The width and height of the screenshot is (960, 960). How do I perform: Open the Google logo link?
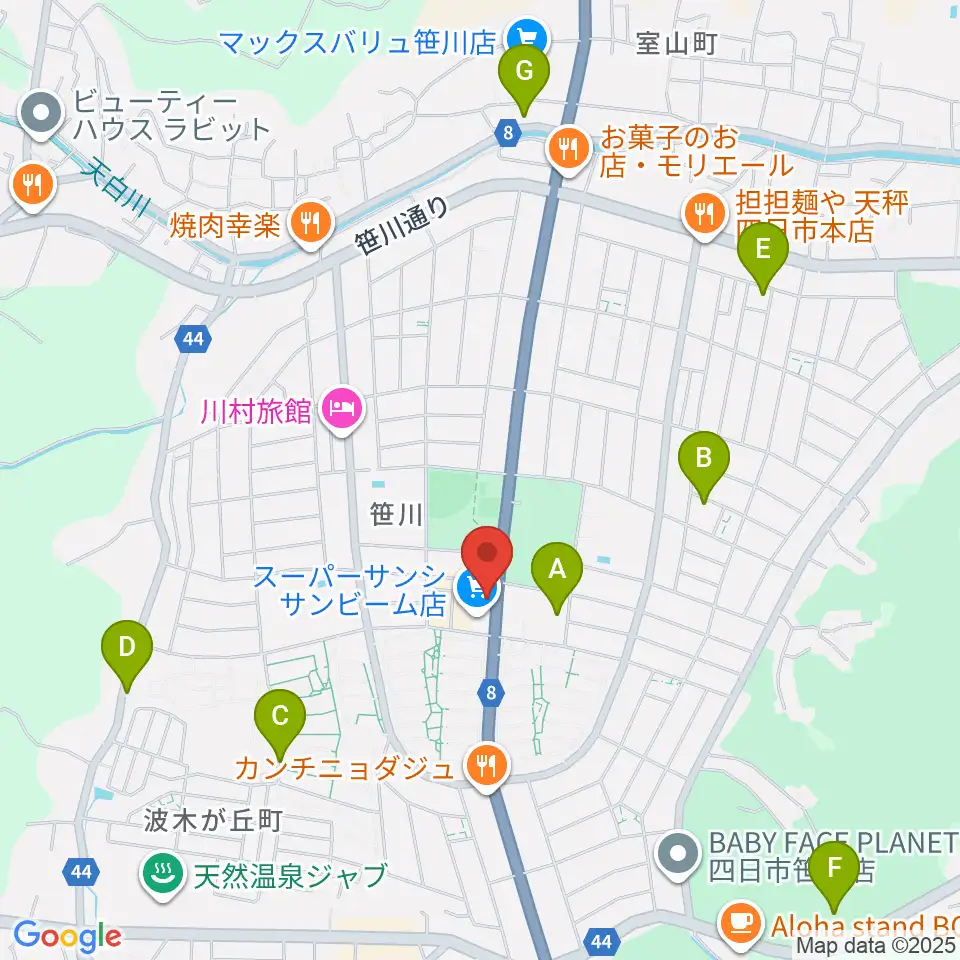67,937
